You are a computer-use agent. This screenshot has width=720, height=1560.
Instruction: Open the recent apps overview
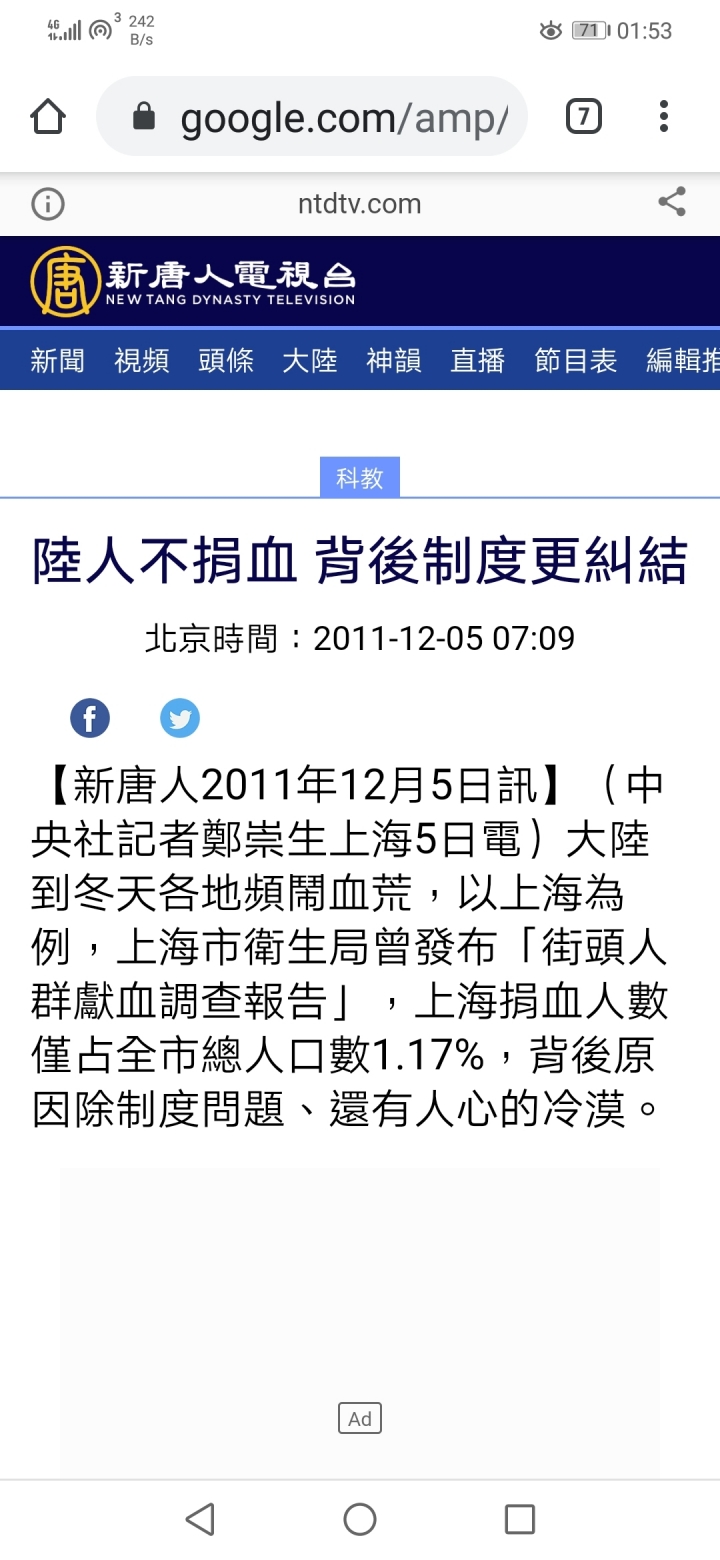pyautogui.click(x=520, y=1520)
